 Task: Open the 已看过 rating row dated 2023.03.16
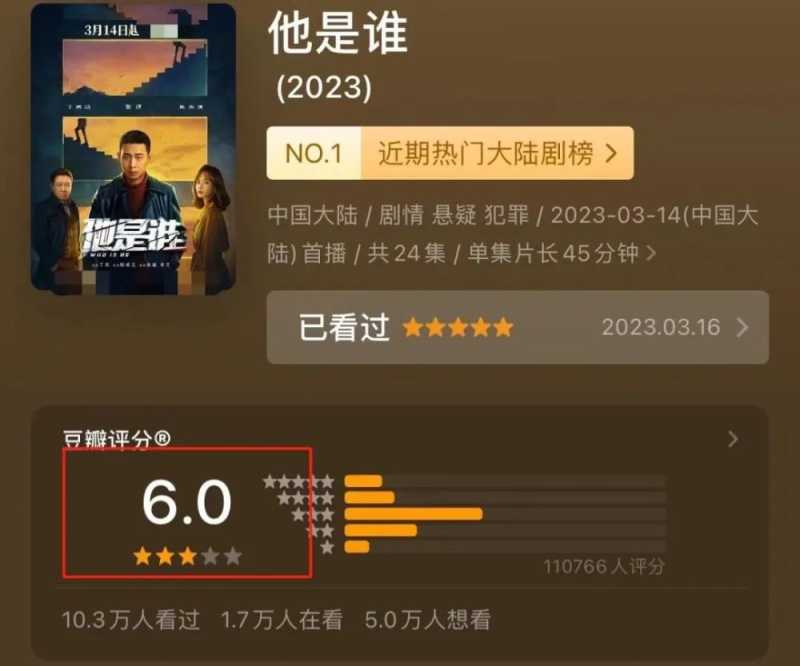(x=517, y=327)
